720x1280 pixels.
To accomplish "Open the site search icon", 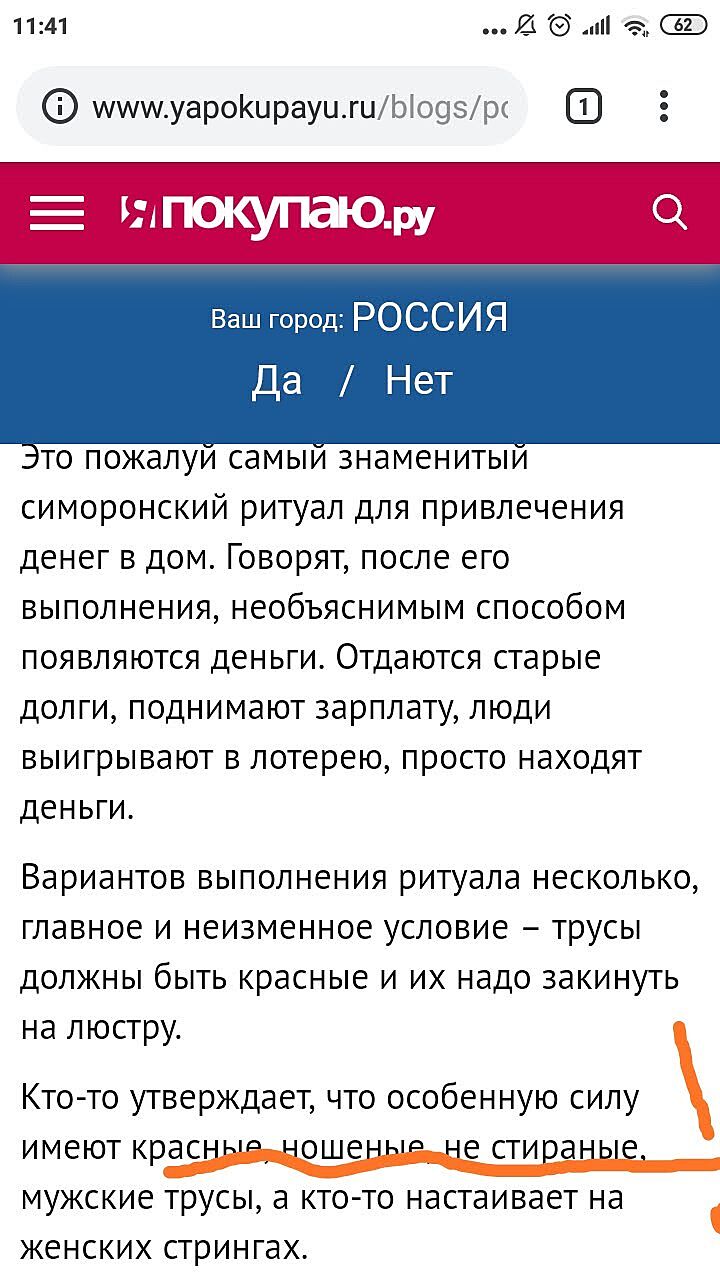I will tap(669, 212).
